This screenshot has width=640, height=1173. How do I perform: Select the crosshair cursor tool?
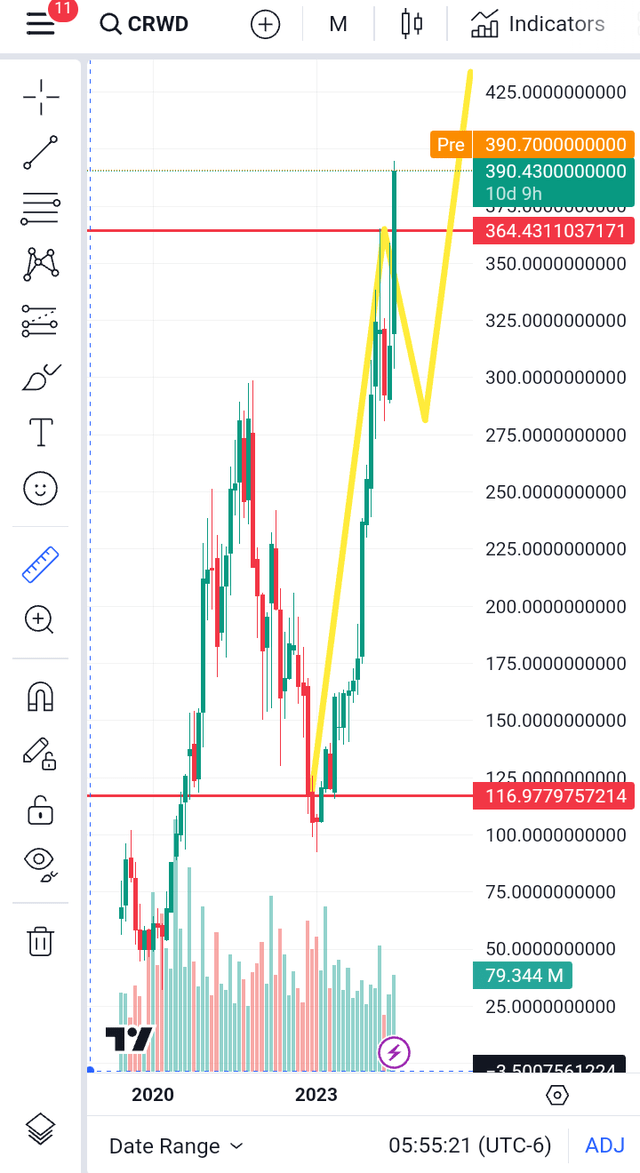pos(41,97)
